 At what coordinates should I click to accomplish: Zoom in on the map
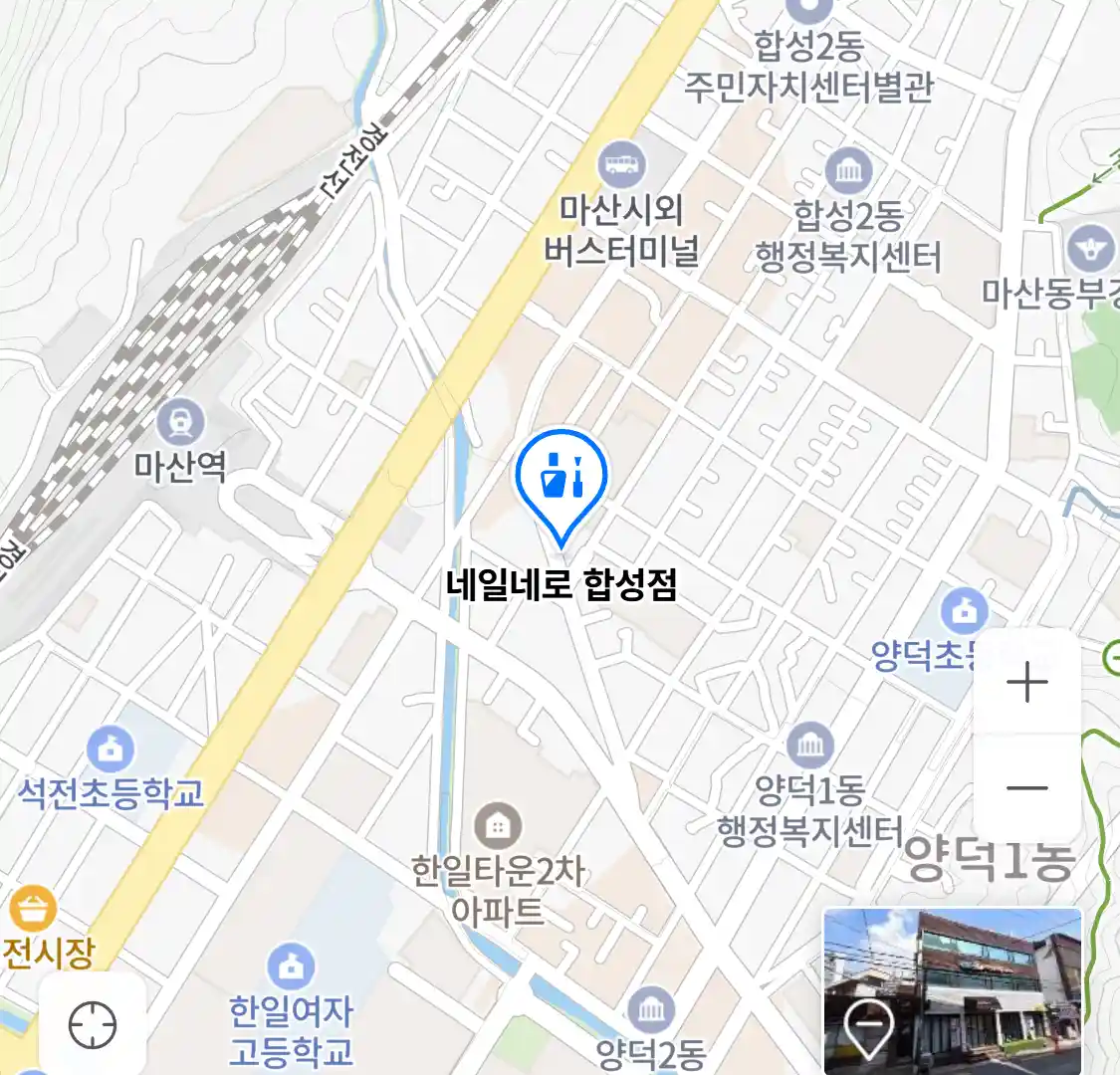click(1026, 683)
